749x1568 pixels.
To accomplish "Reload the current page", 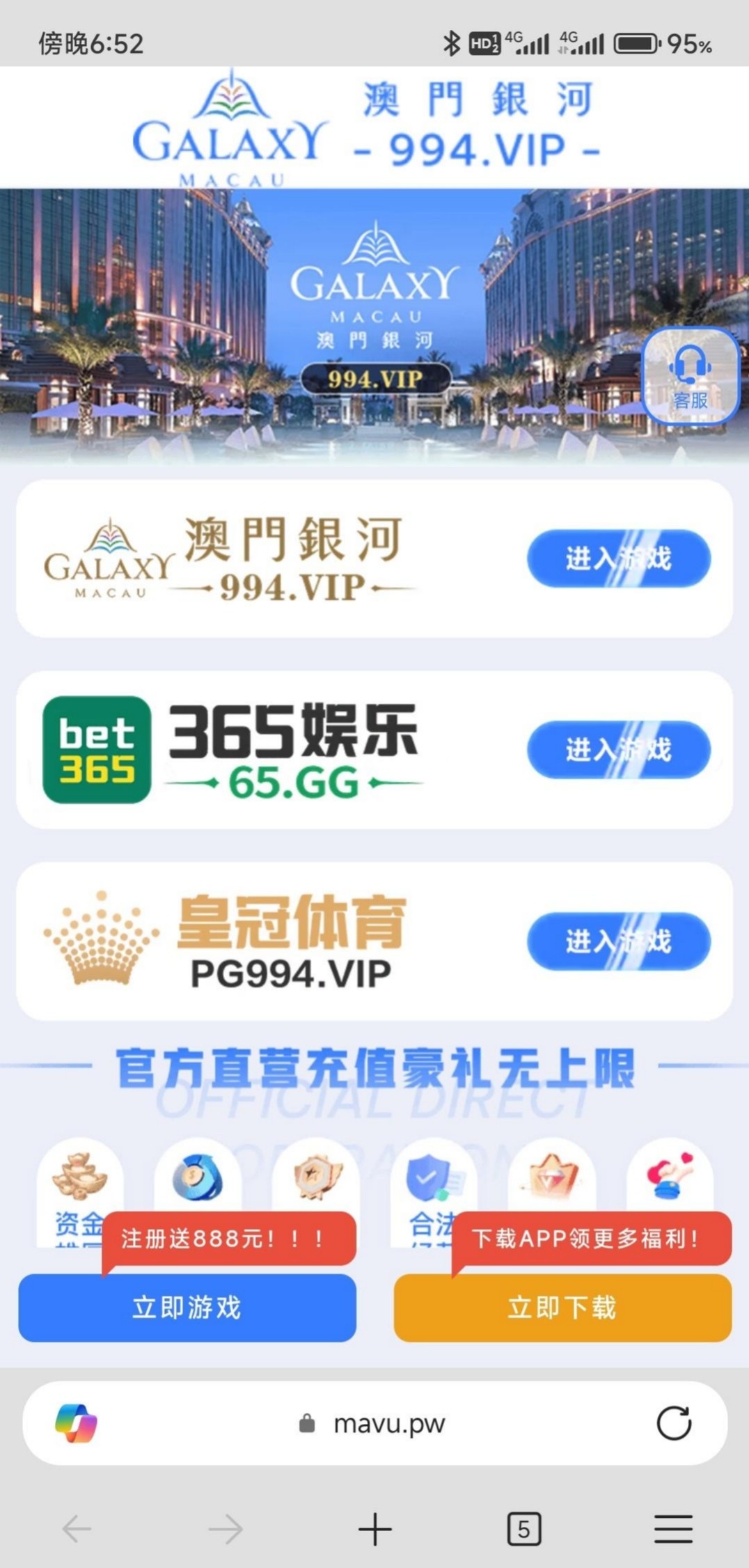I will 674,1423.
